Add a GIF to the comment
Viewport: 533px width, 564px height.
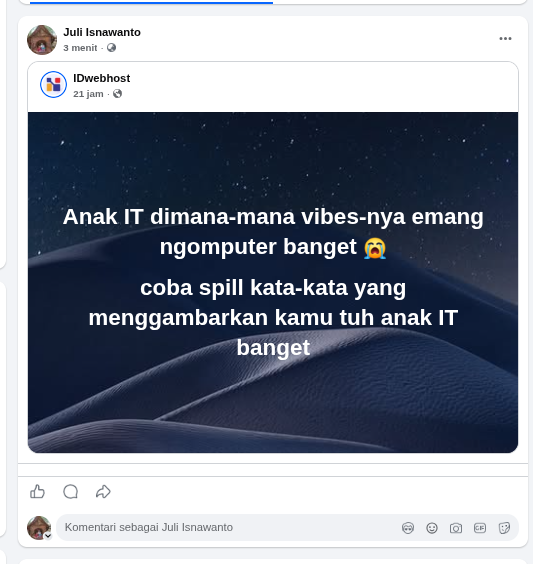pyautogui.click(x=480, y=528)
